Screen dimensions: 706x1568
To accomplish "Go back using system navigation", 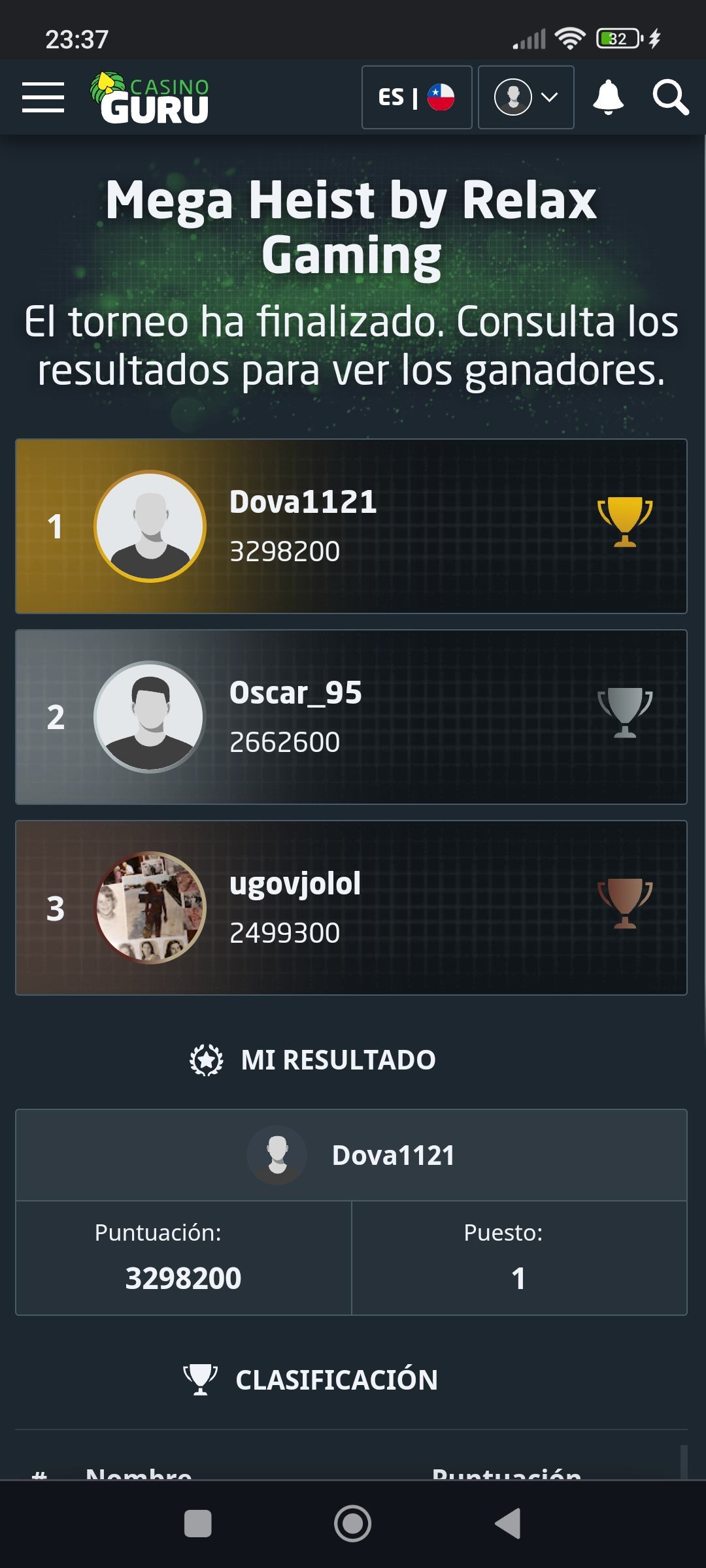I will click(508, 1524).
